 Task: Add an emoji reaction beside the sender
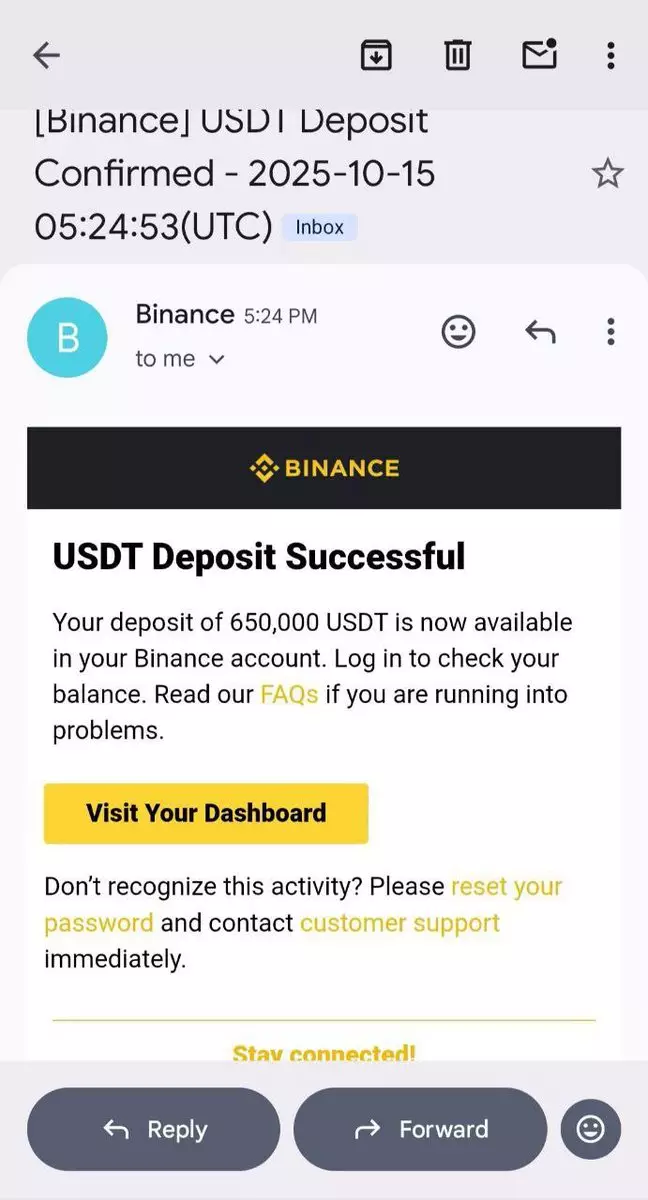tap(458, 332)
